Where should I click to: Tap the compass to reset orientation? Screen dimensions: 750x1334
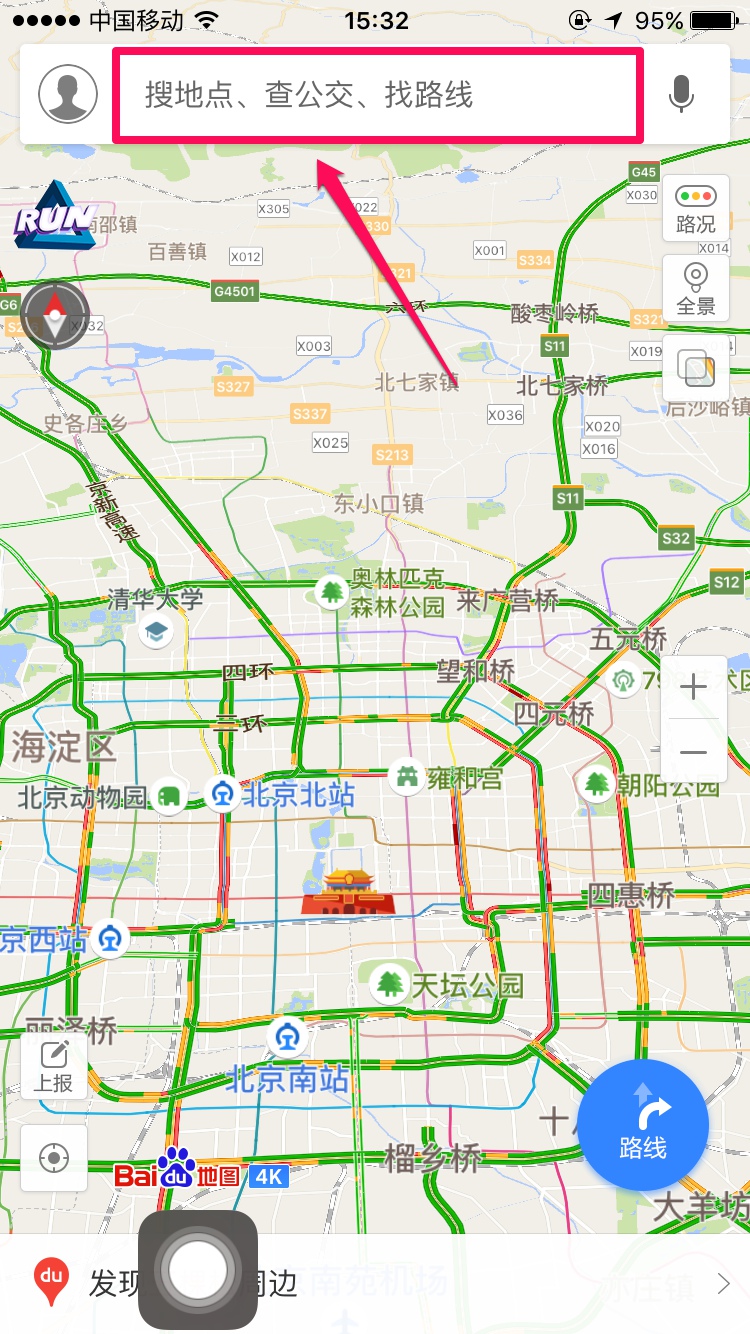tap(55, 316)
